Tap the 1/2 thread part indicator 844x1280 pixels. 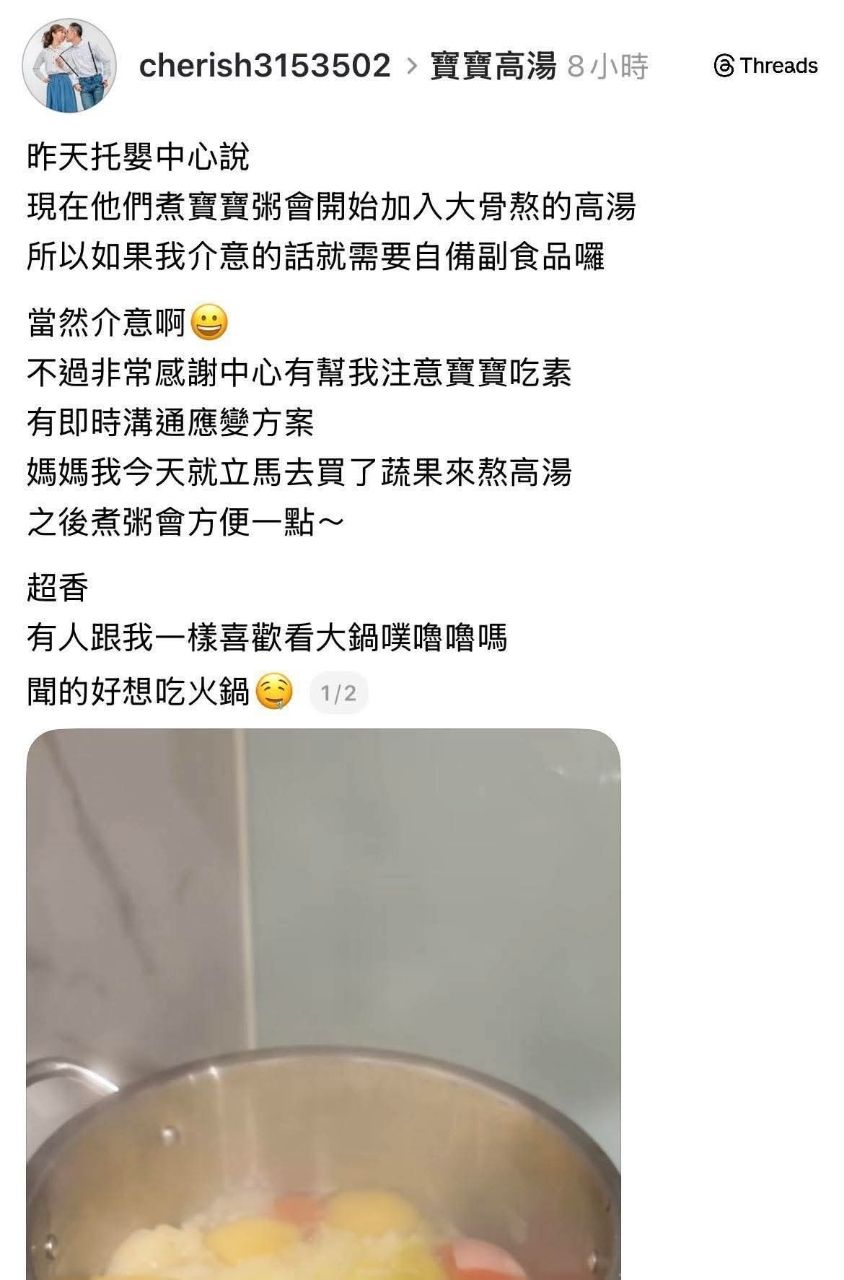tap(338, 692)
